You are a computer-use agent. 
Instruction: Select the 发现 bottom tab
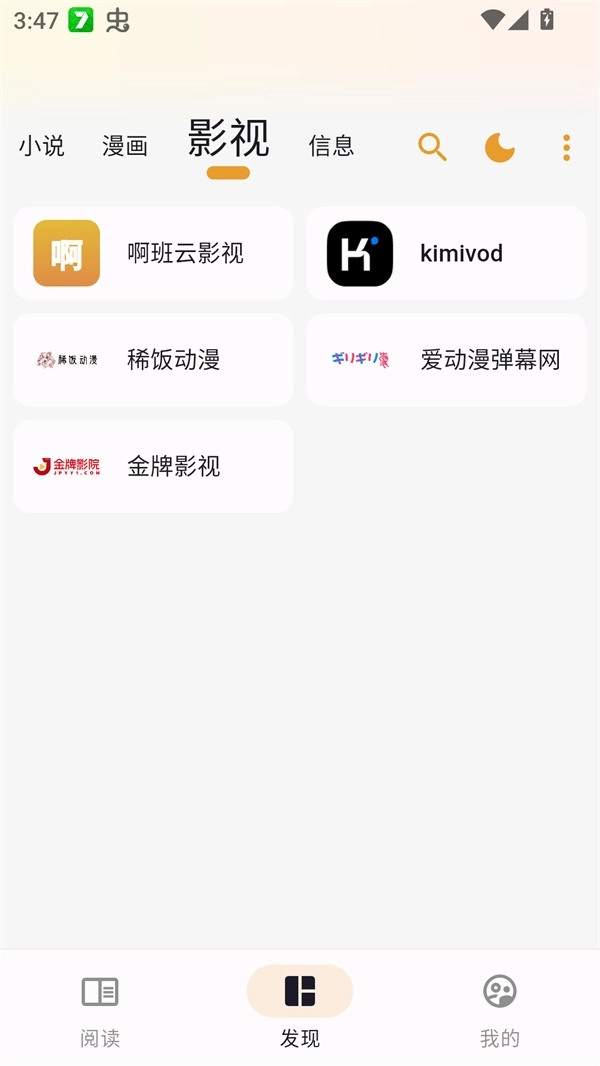[300, 1008]
